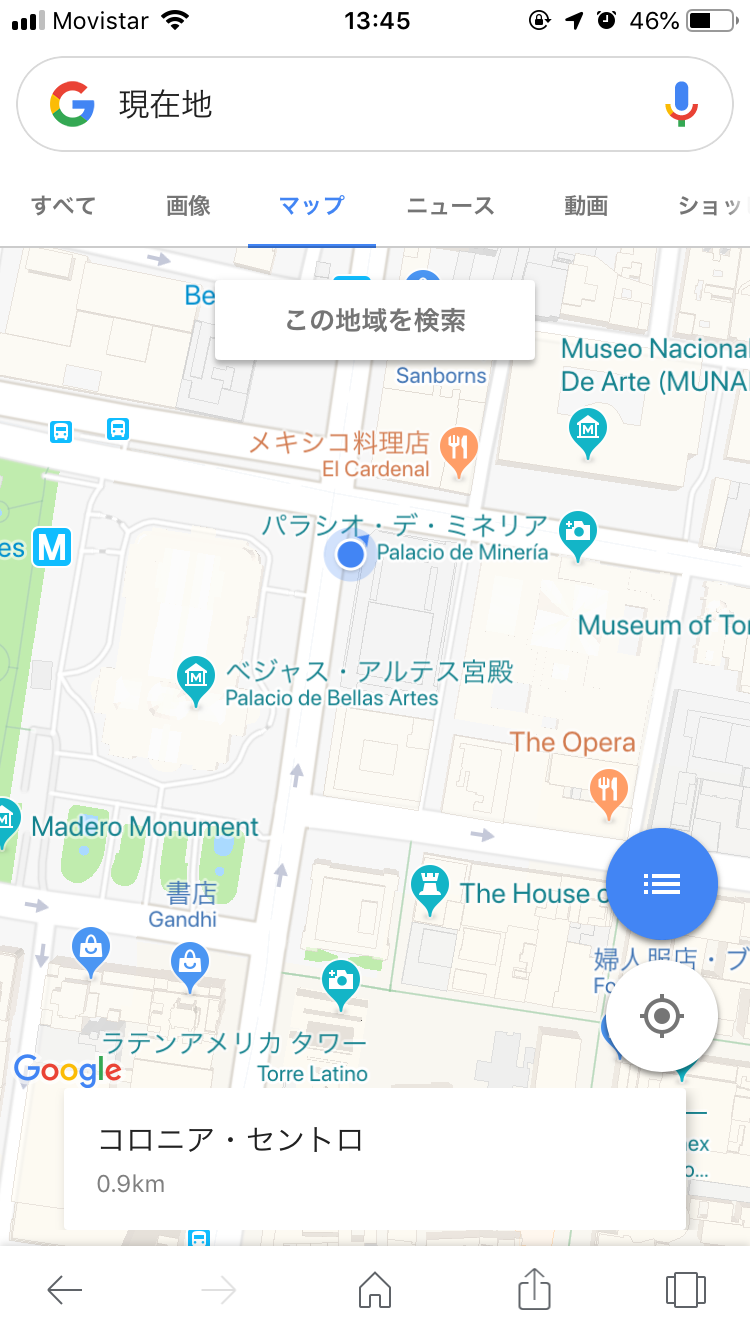
Task: Tap the Museo Nacional De Arte marker
Action: click(588, 429)
